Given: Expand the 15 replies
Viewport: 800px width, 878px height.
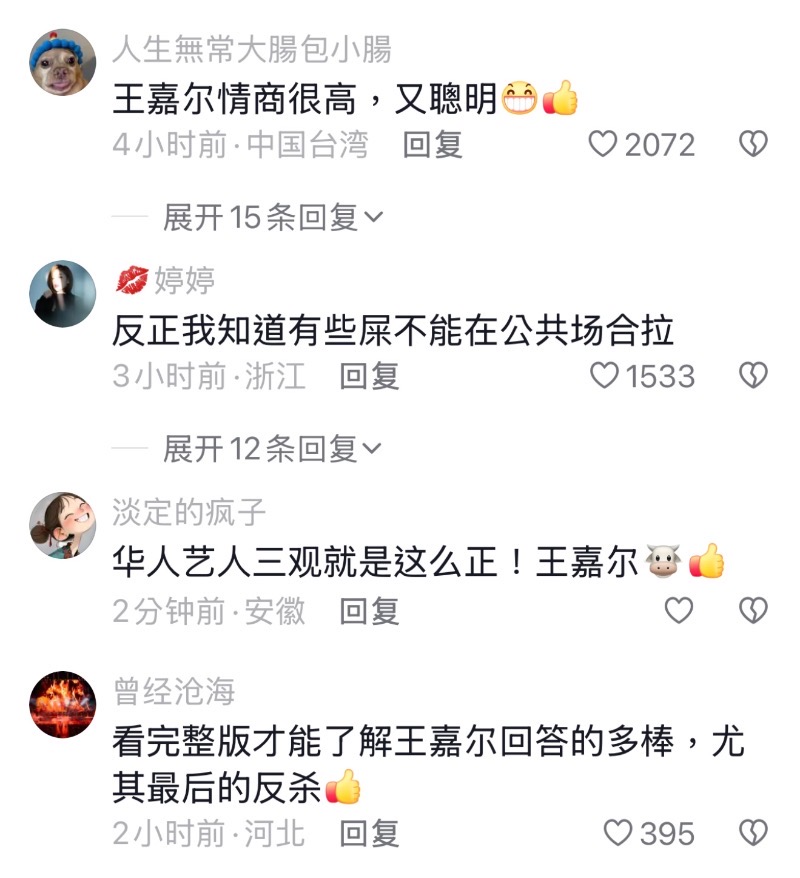Looking at the screenshot, I should (x=272, y=217).
